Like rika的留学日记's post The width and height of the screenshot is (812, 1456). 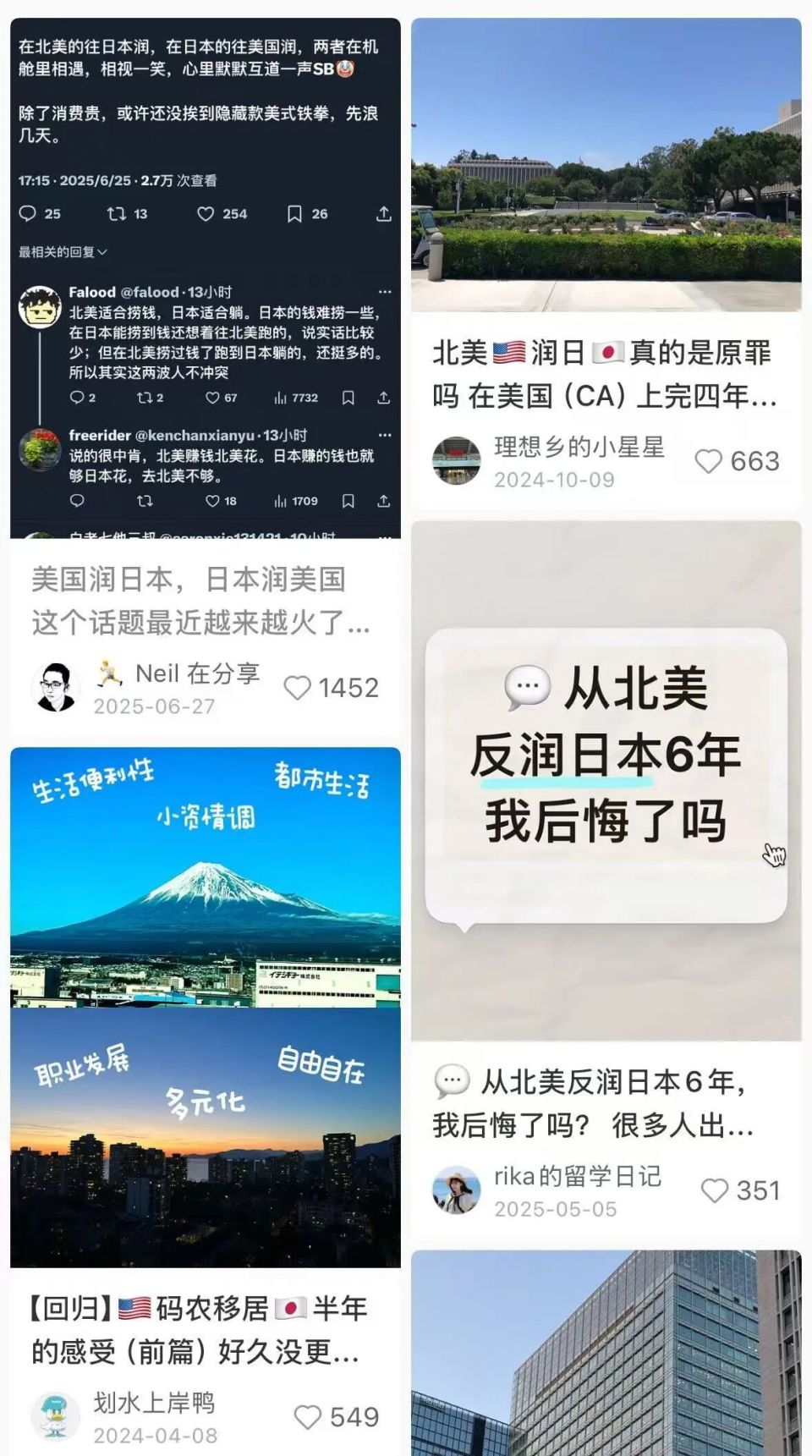715,1190
